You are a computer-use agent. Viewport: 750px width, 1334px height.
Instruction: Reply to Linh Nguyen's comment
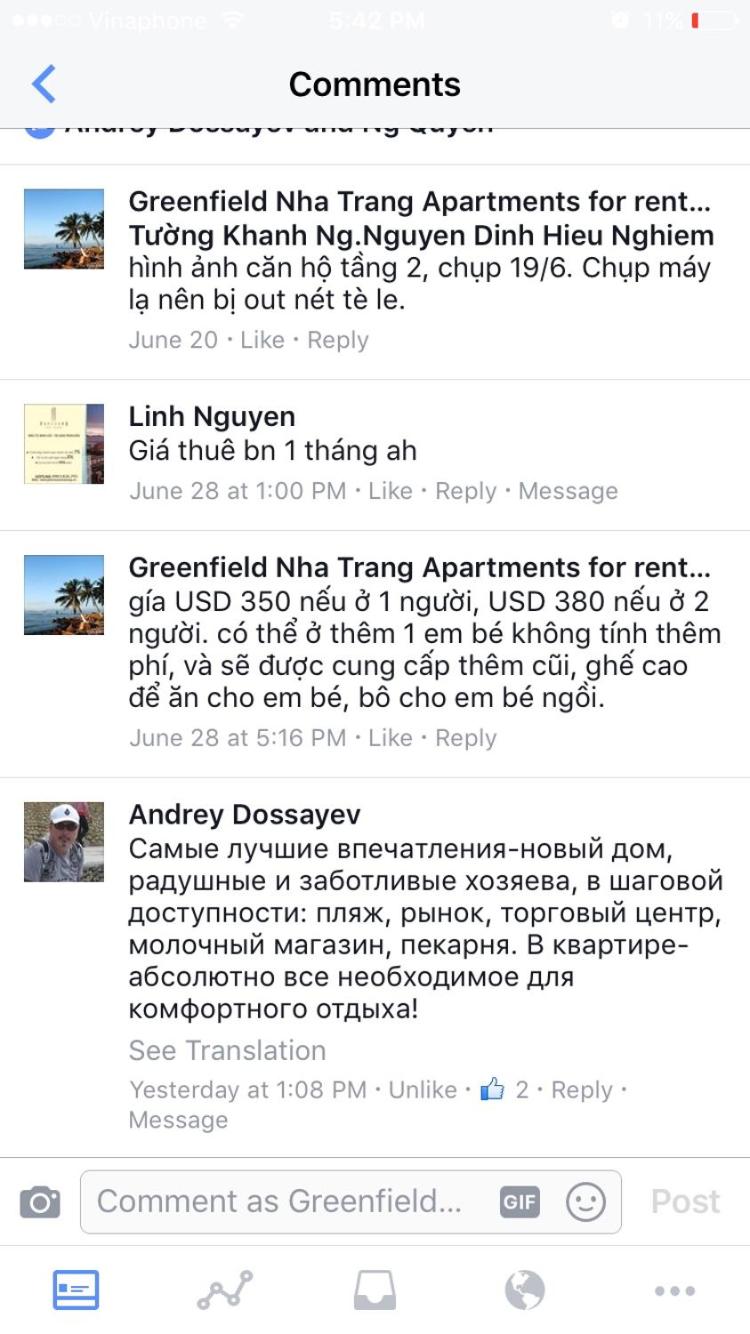466,491
